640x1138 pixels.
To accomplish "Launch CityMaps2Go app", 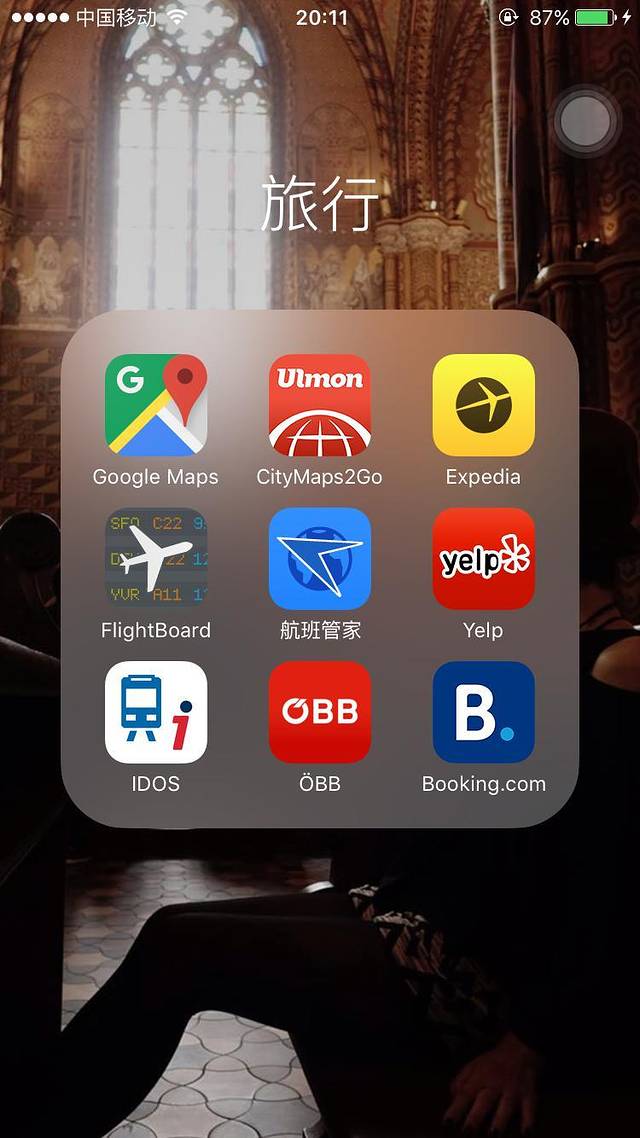I will coord(320,405).
